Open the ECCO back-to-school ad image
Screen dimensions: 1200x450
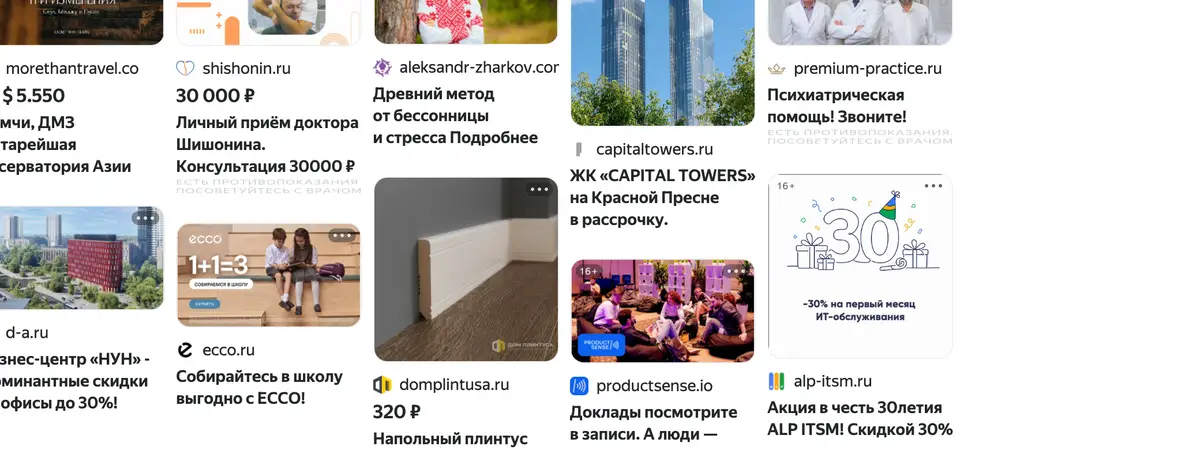[x=268, y=275]
